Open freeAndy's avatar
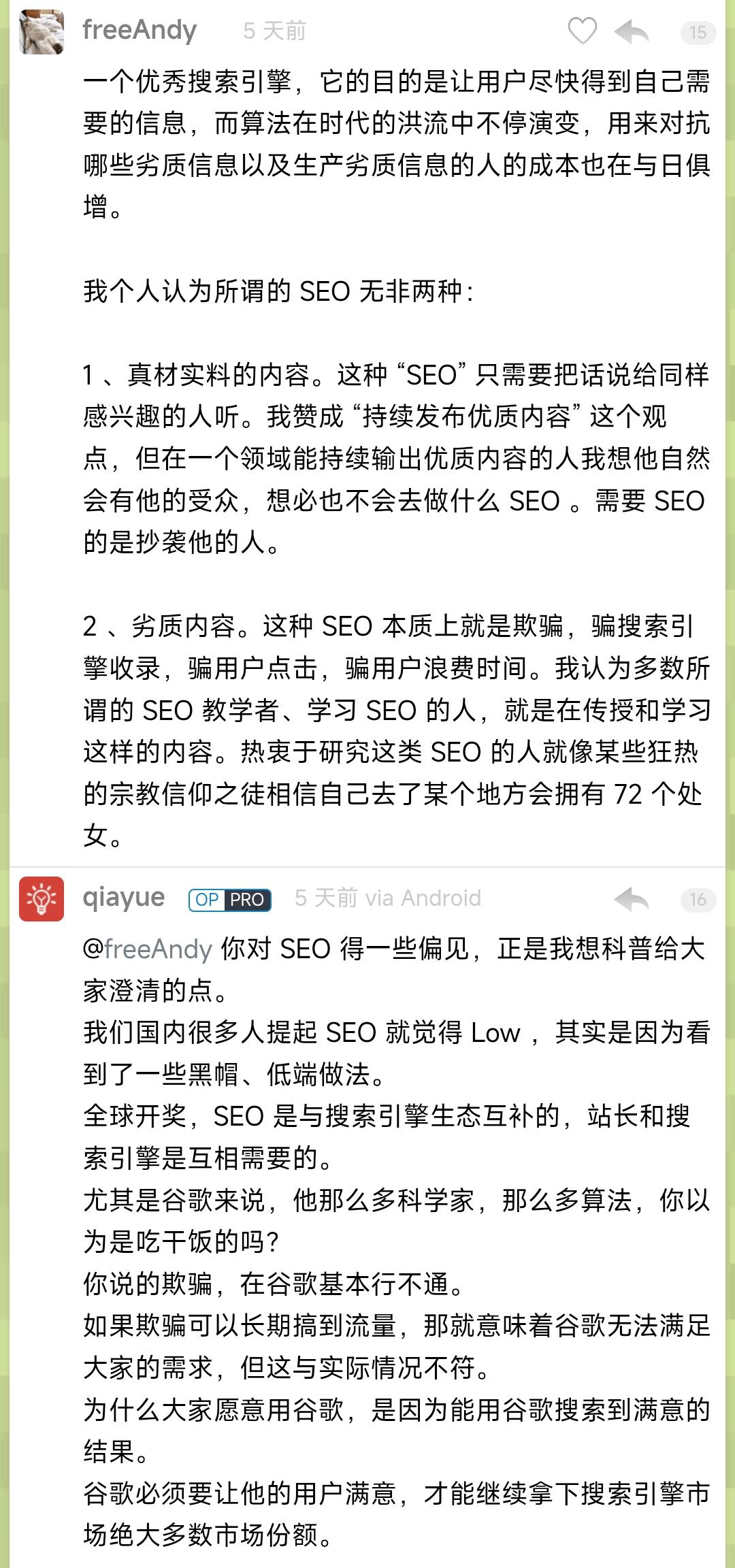 42,31
